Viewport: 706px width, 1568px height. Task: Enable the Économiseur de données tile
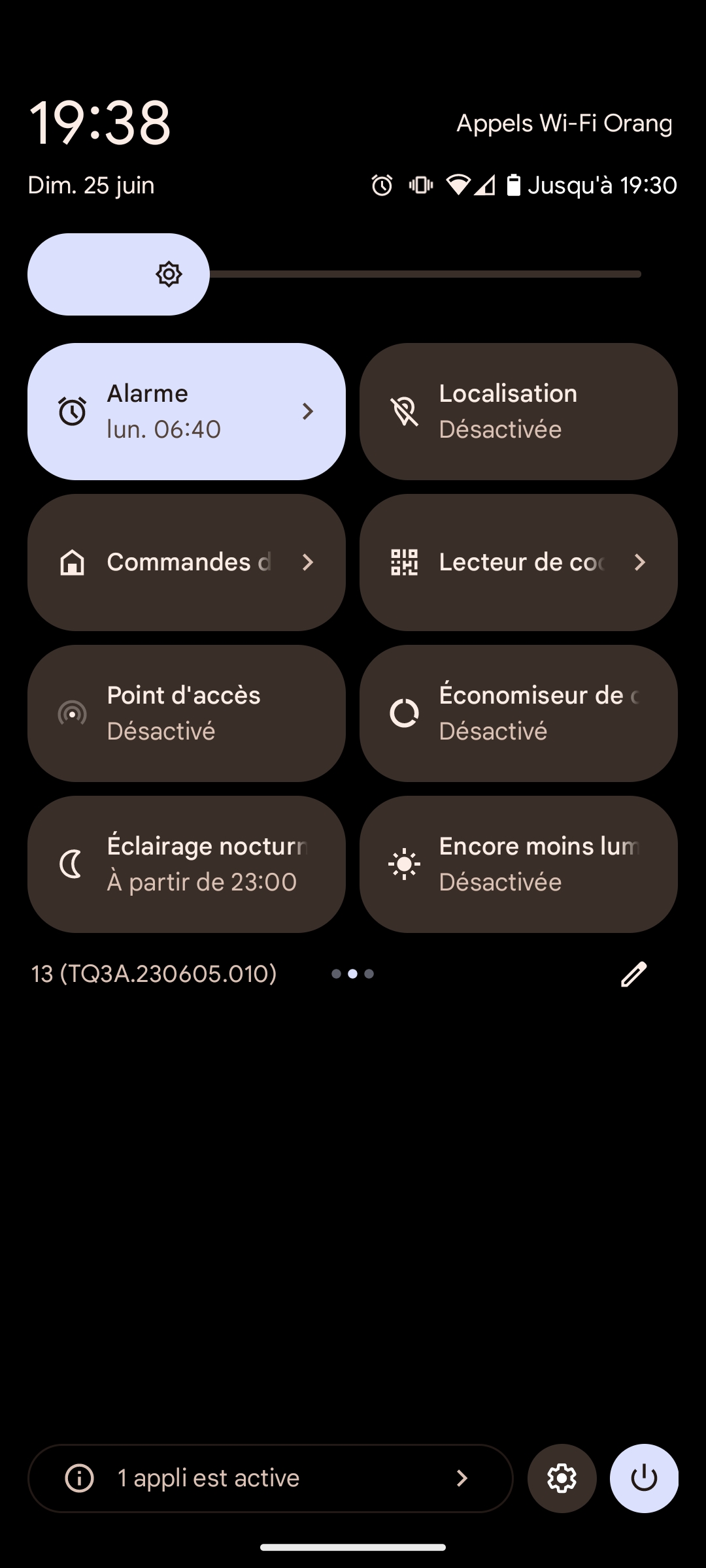[x=518, y=713]
